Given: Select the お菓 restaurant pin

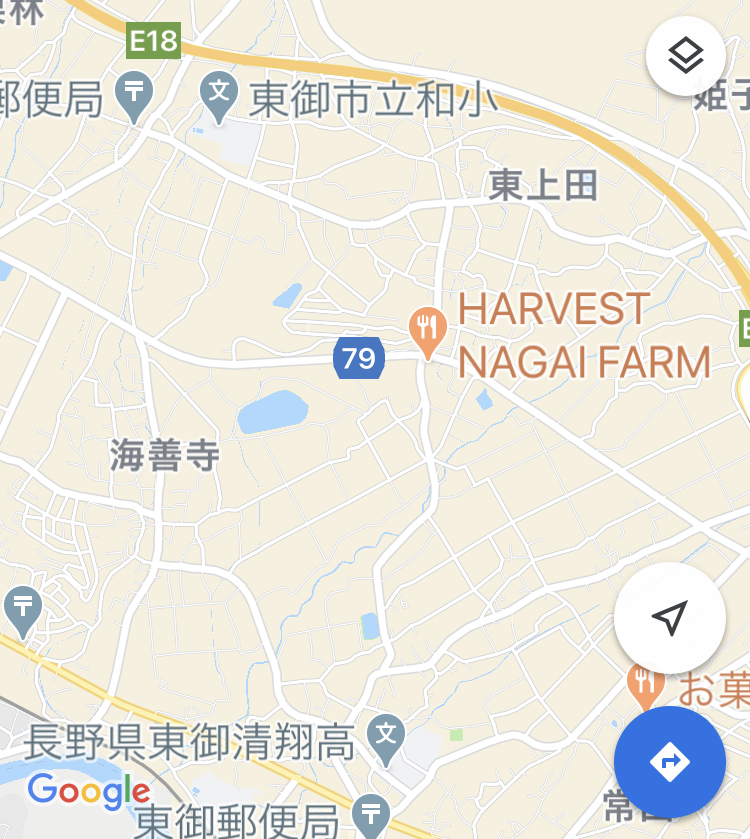Looking at the screenshot, I should pyautogui.click(x=646, y=688).
